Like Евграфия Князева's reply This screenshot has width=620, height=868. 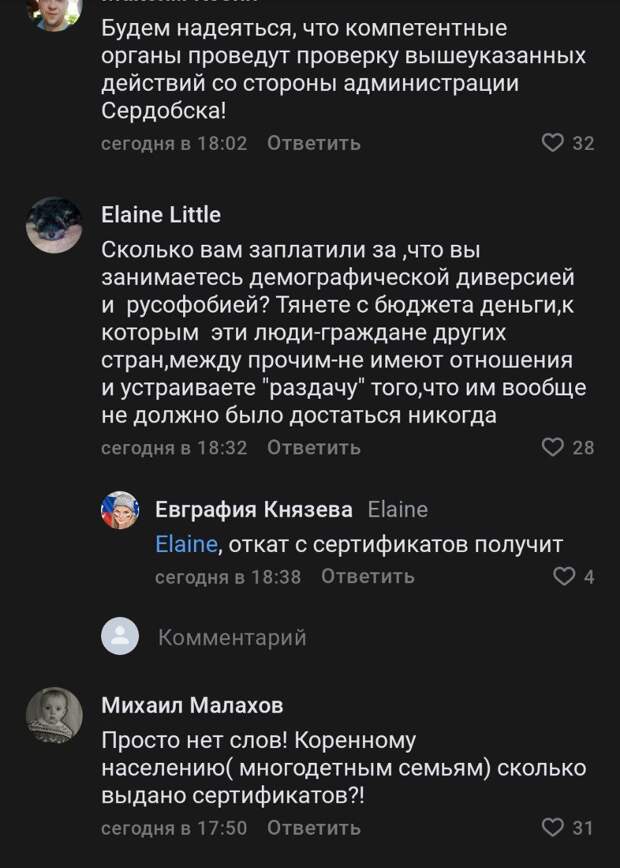pyautogui.click(x=565, y=576)
